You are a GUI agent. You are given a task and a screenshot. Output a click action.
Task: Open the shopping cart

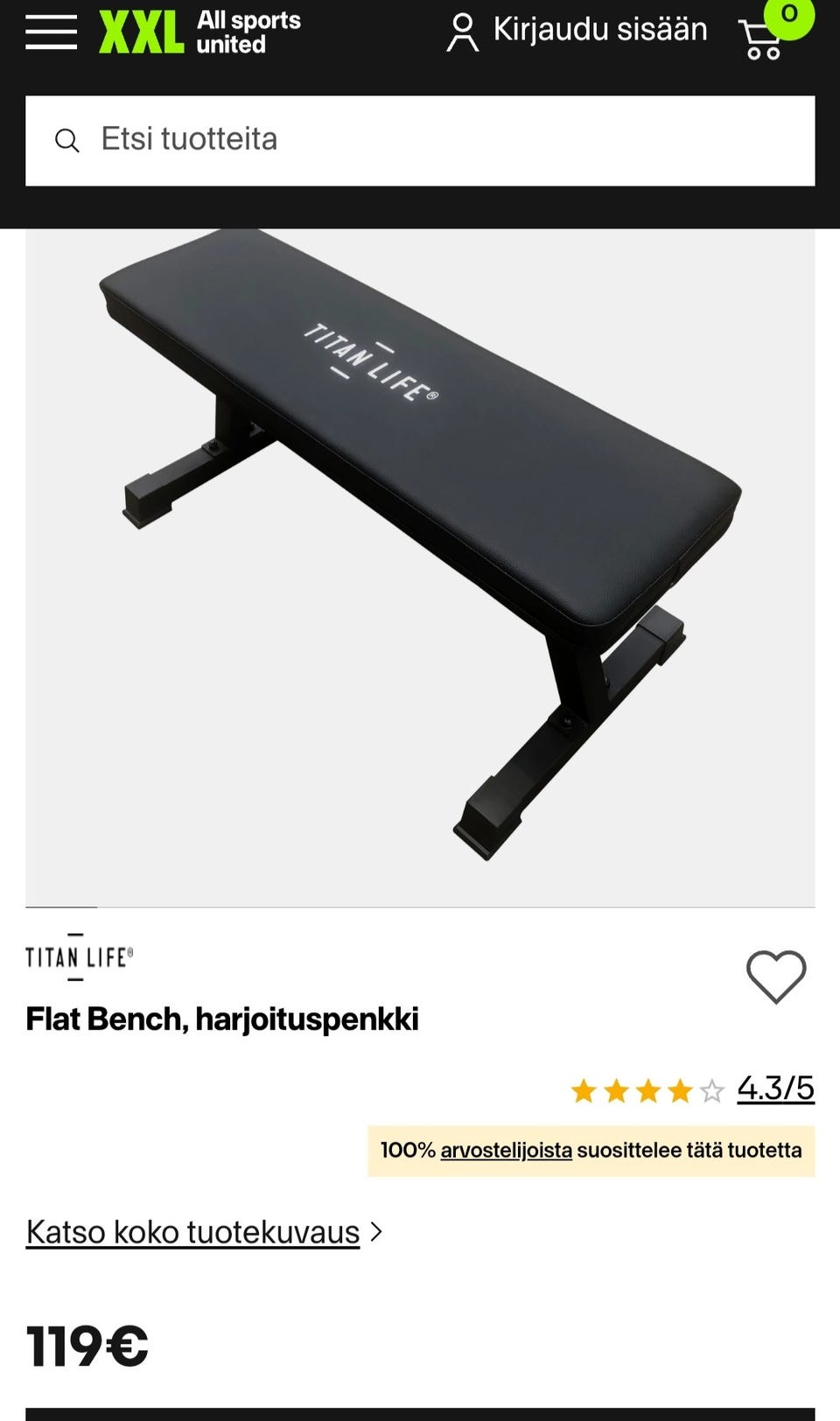(x=763, y=38)
